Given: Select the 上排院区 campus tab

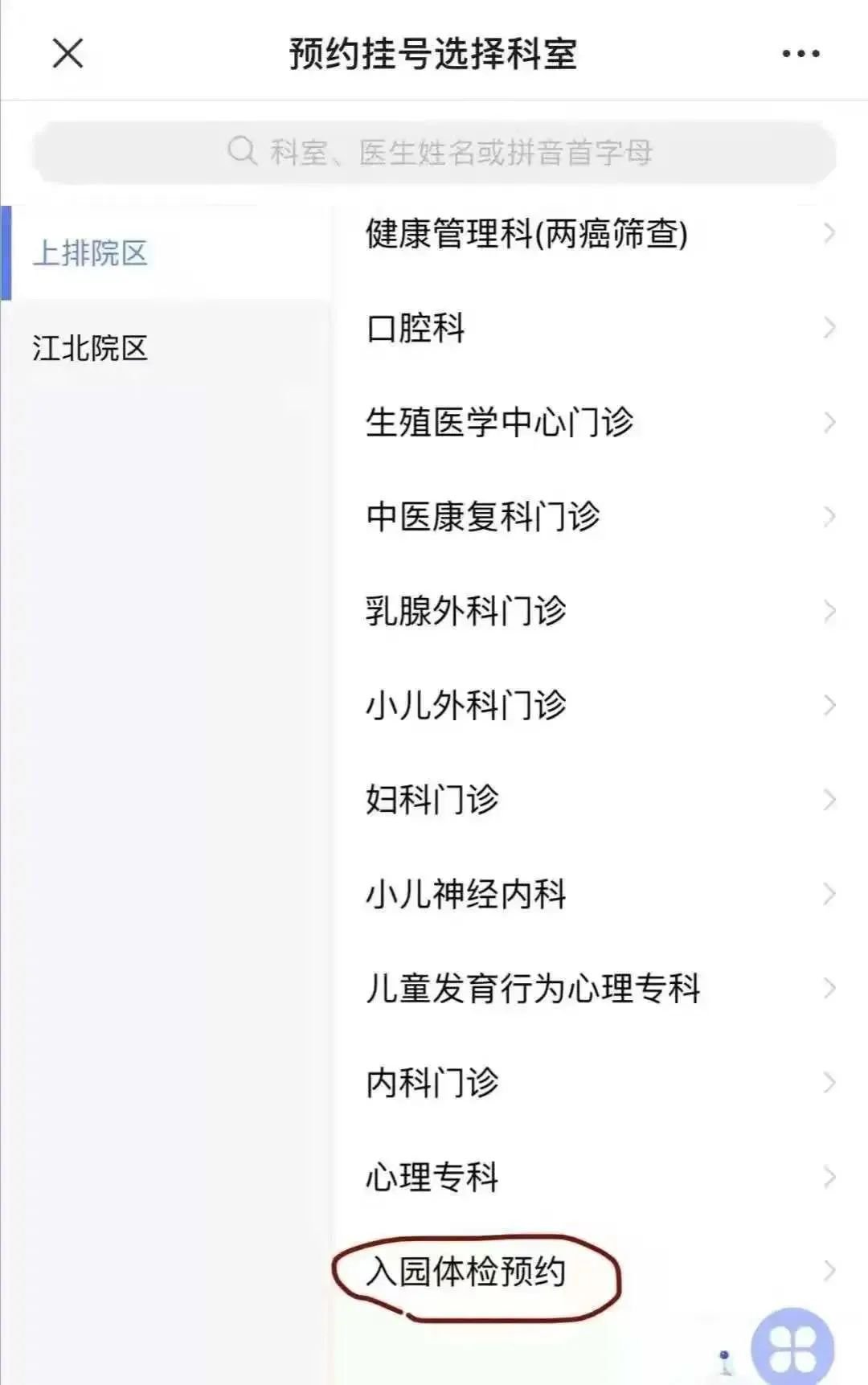Looking at the screenshot, I should (x=90, y=253).
